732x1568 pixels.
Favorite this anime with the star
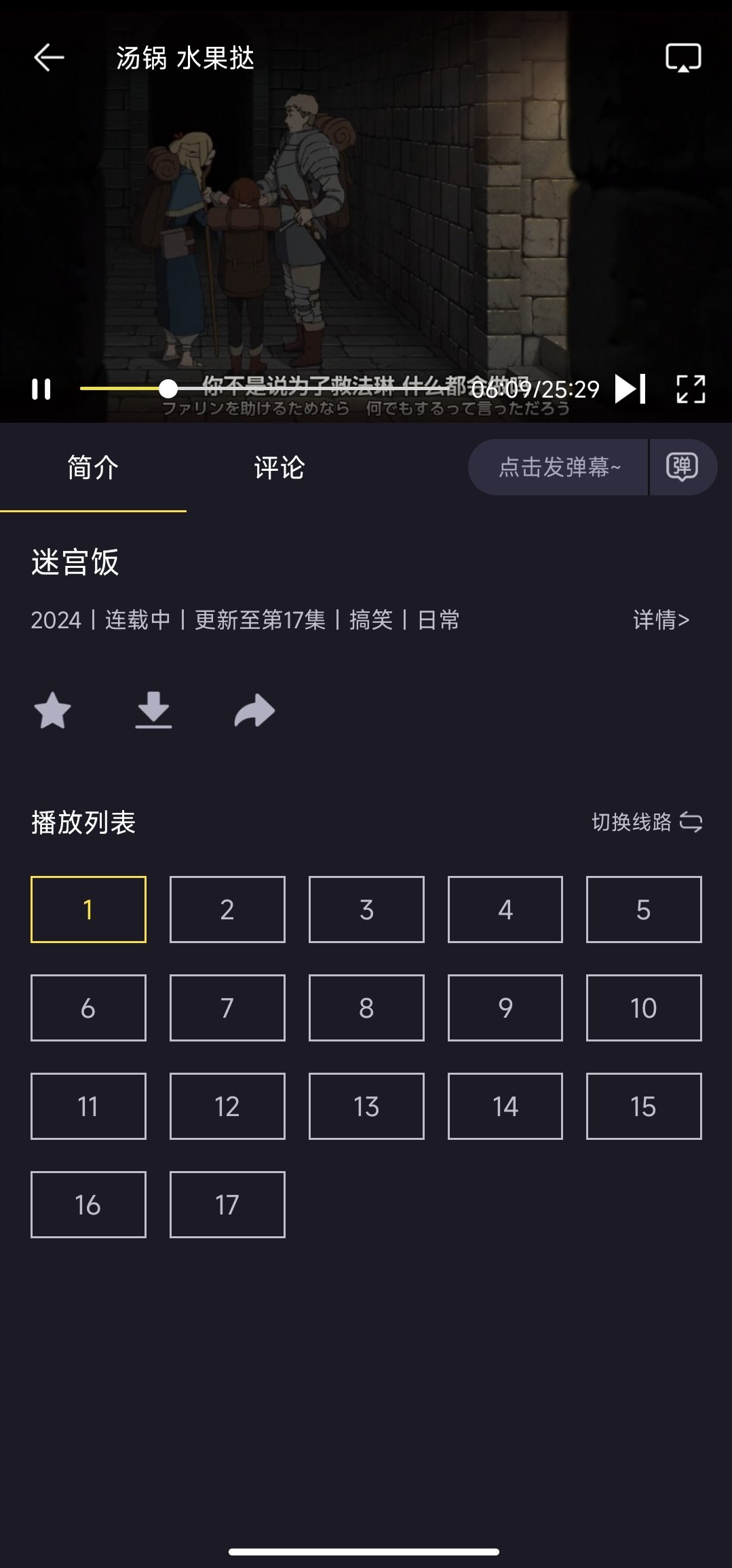pos(52,710)
